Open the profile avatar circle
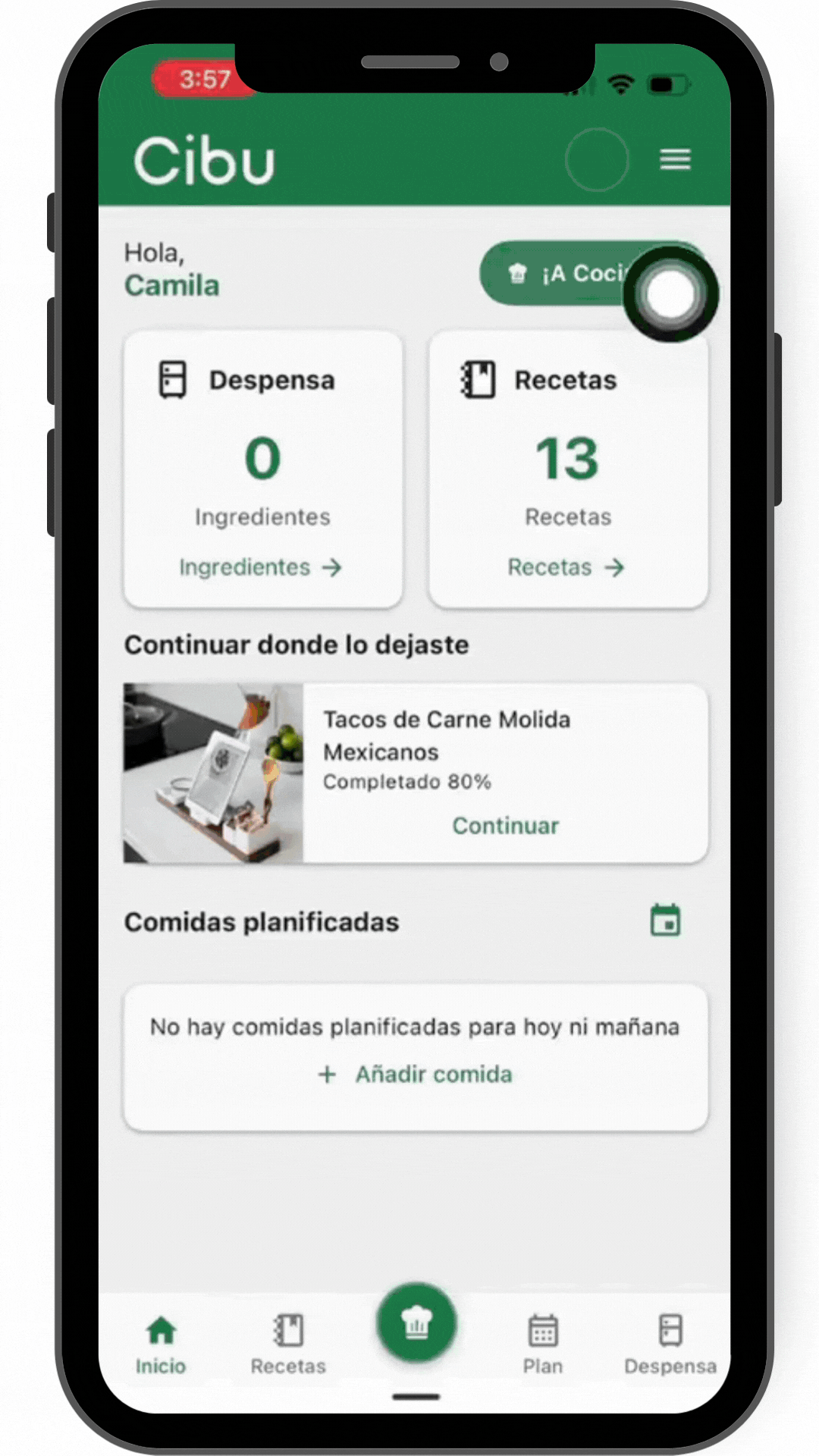 click(x=597, y=159)
